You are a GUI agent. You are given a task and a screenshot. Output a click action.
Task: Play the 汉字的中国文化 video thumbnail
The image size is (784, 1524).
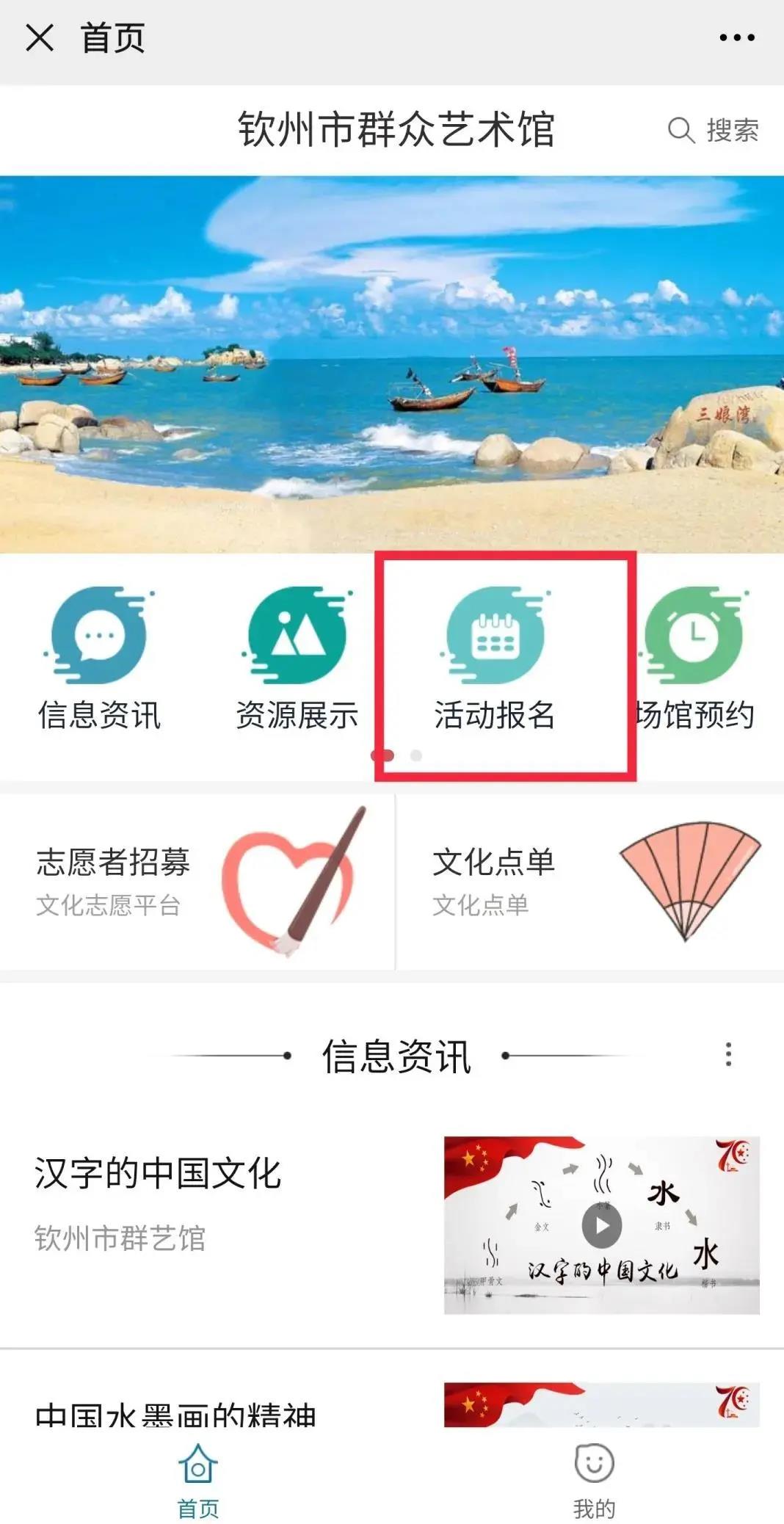click(x=602, y=1225)
